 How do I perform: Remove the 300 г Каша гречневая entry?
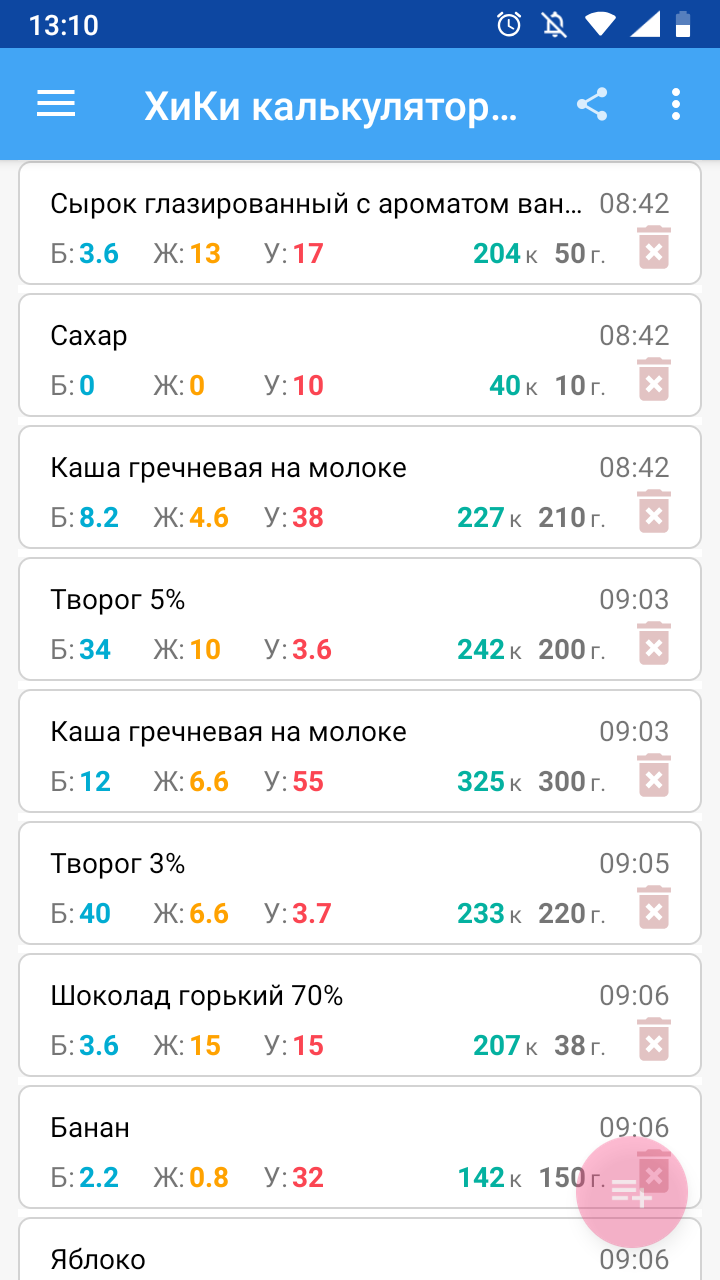[x=654, y=777]
